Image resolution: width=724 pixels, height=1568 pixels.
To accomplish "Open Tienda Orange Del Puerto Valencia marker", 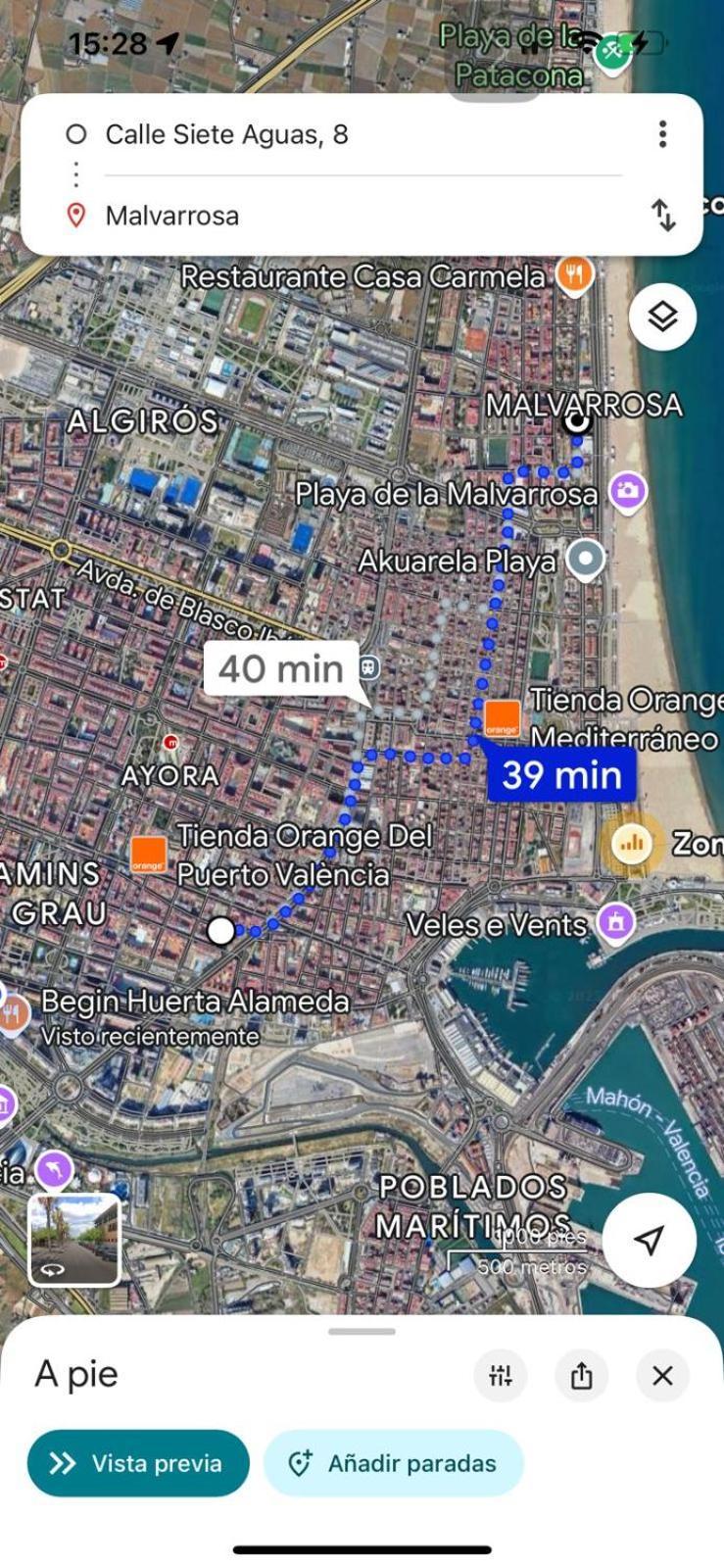I will pos(149,854).
